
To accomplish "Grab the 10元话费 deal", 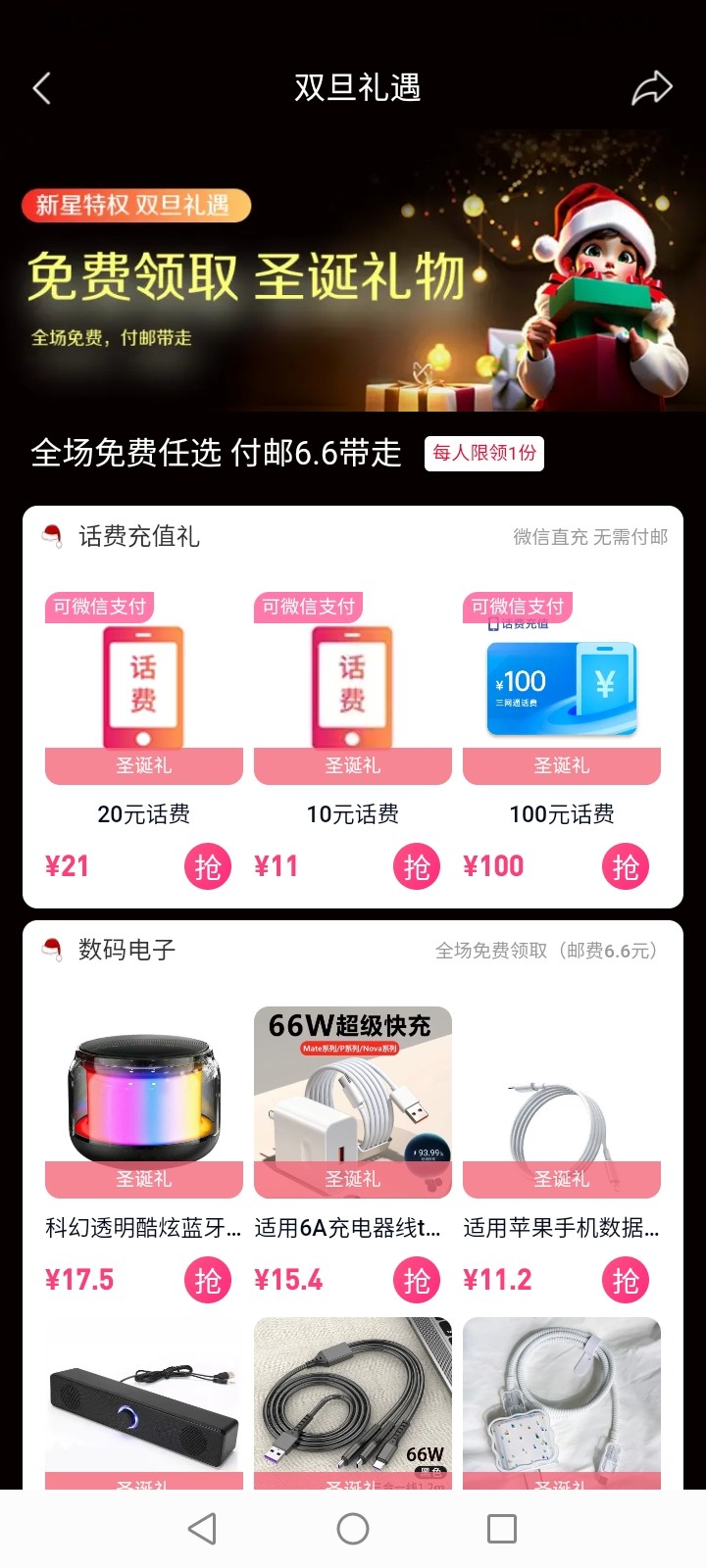I will click(417, 866).
